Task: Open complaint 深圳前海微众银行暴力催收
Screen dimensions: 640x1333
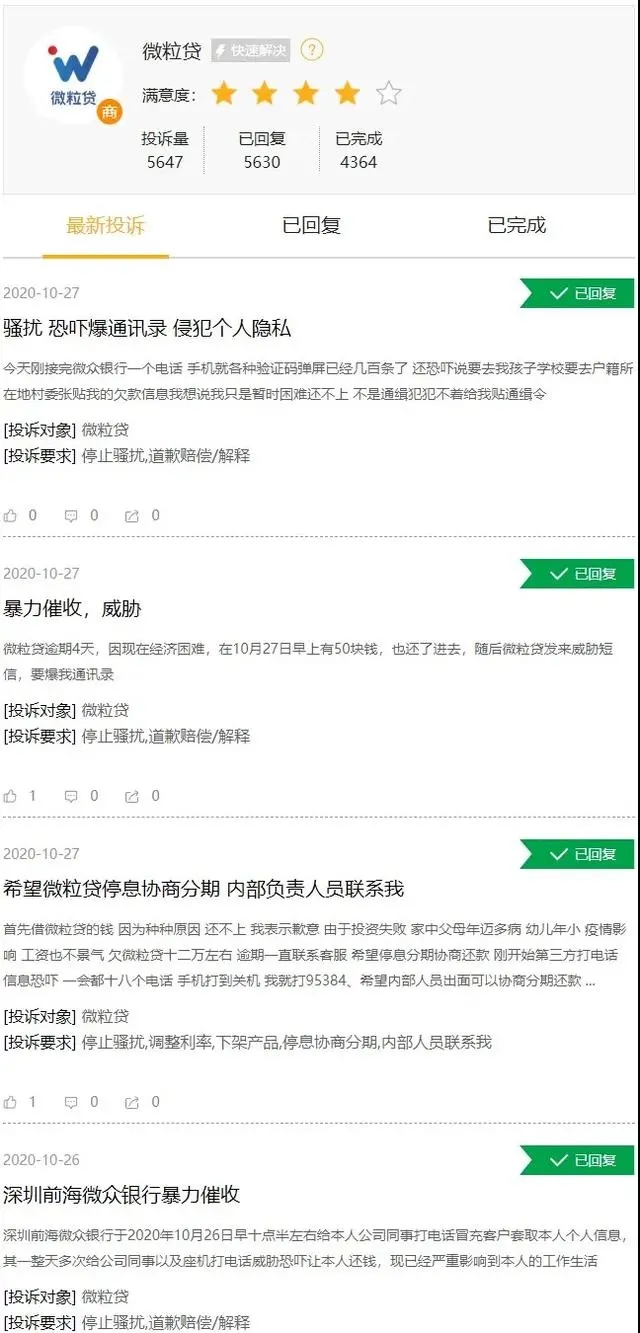Action: 121,1195
